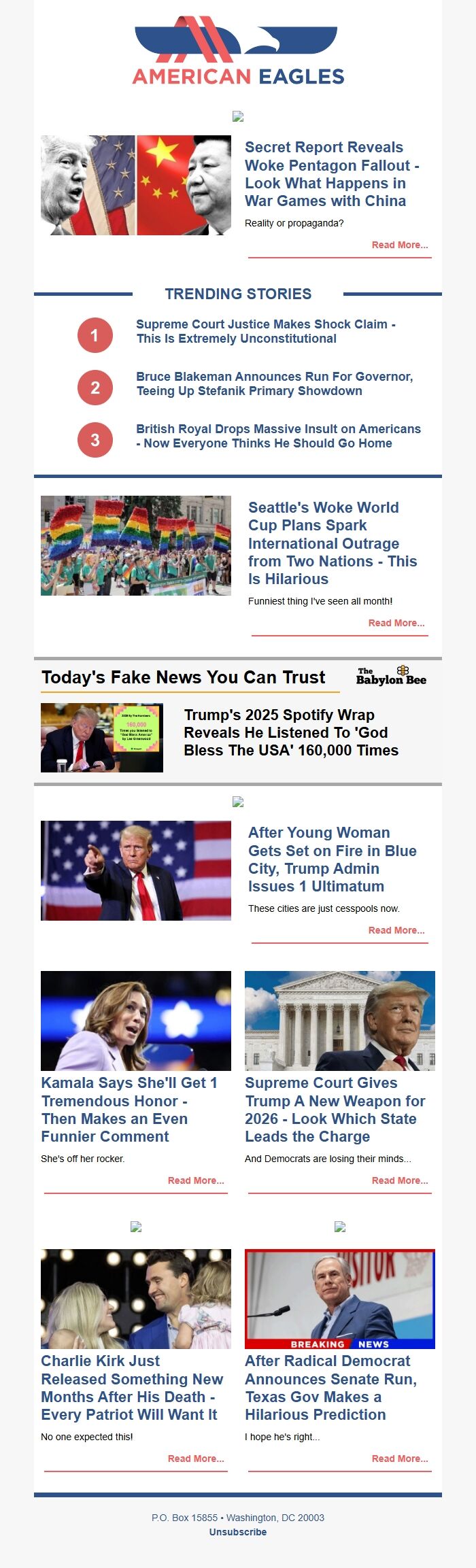The image size is (476, 1568).
Task: Open the Trump Admin ultimatum headline
Action: tap(332, 859)
